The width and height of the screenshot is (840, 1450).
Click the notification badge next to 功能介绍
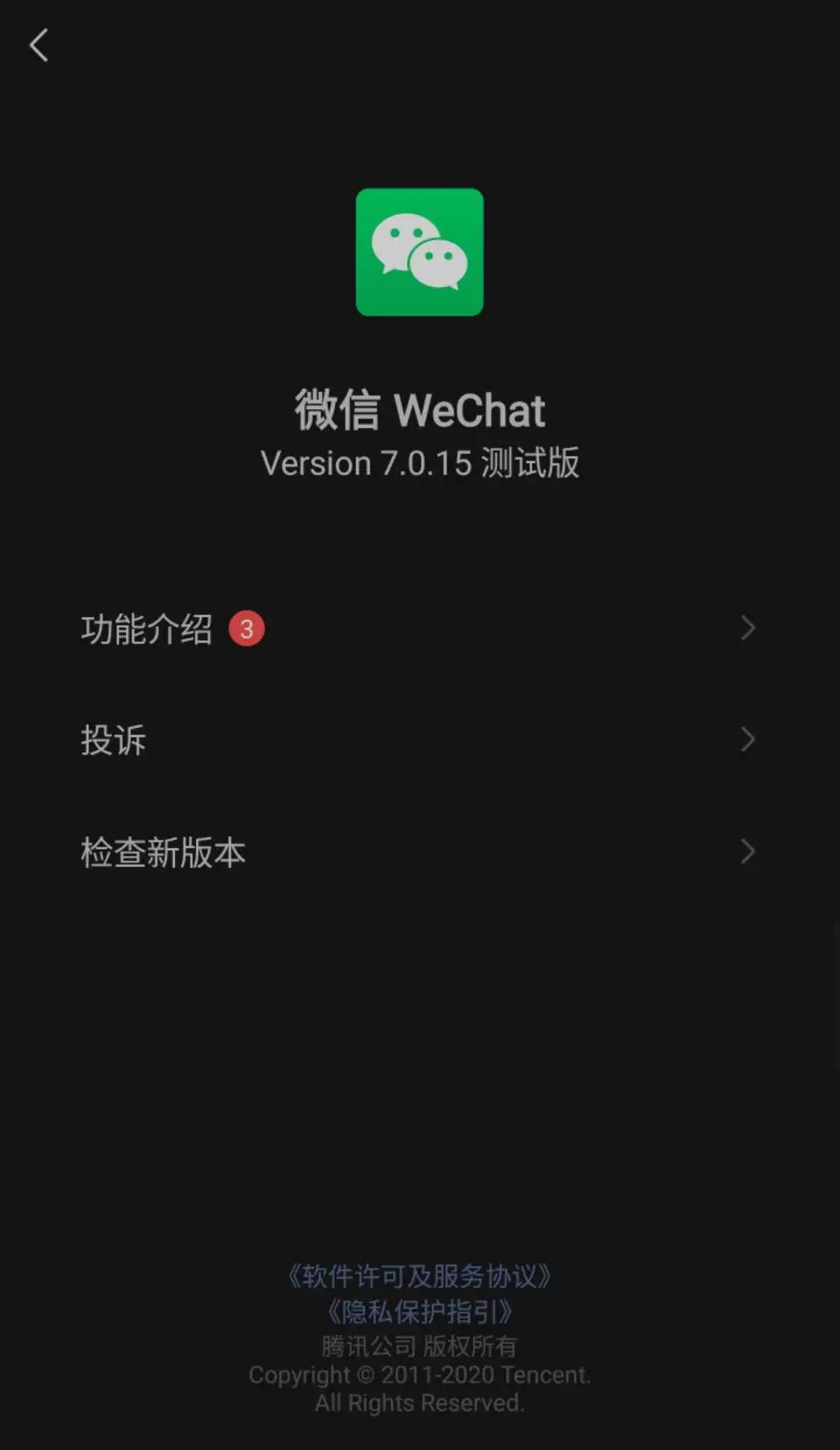click(x=247, y=628)
